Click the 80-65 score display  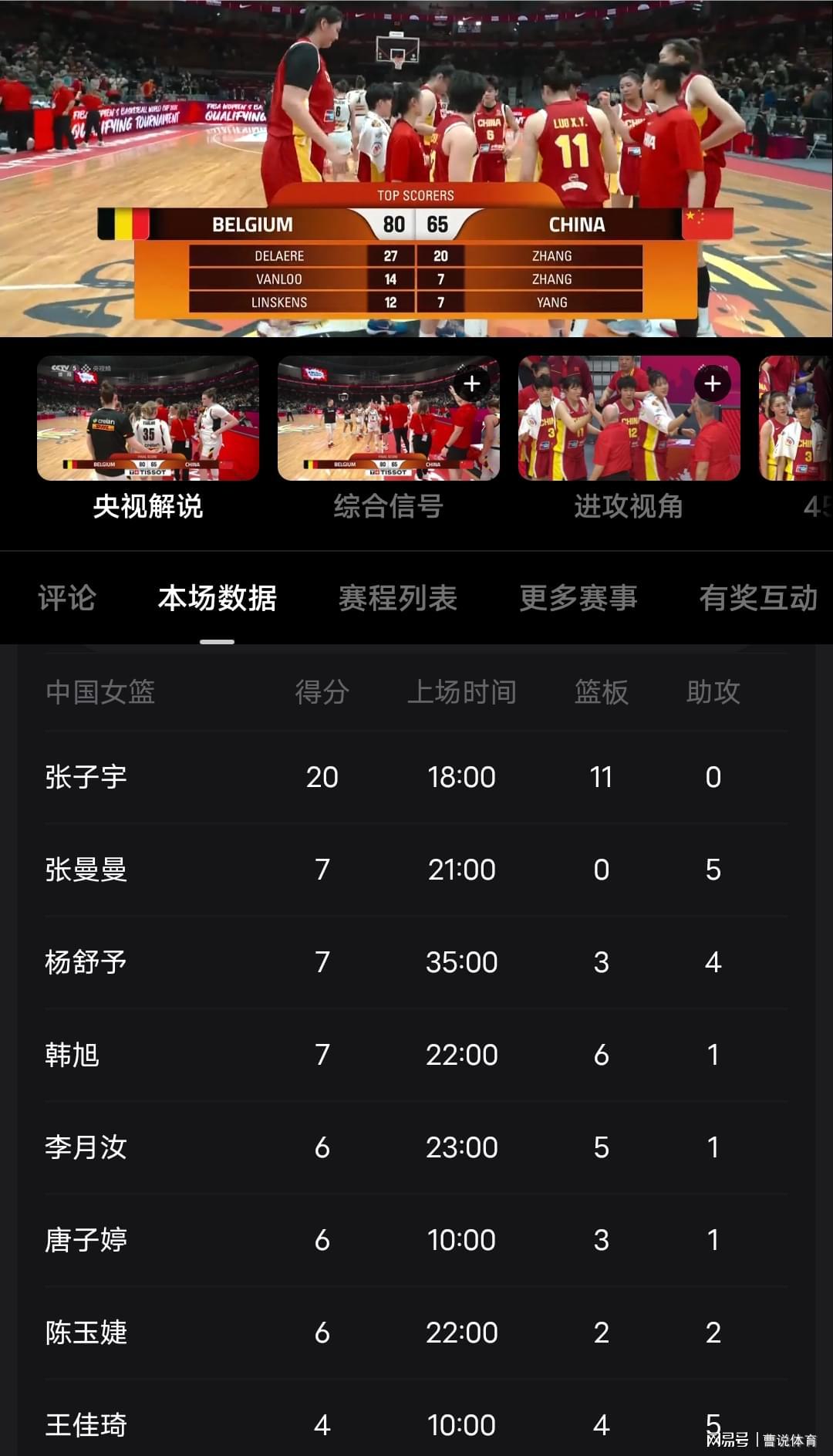click(415, 225)
